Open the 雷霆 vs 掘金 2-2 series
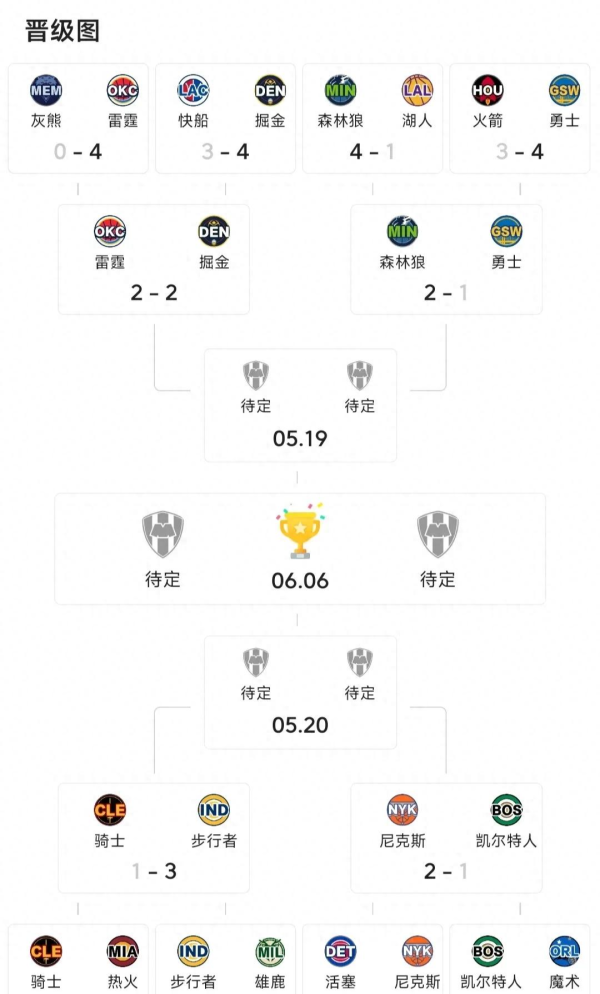The height and width of the screenshot is (994, 600). 153,259
